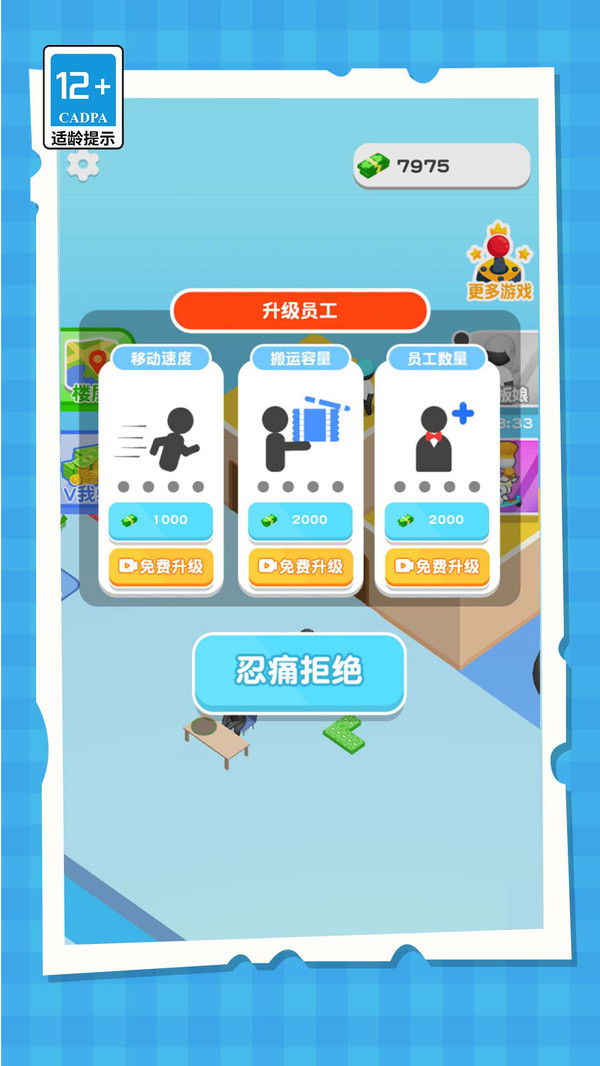The width and height of the screenshot is (600, 1066).
Task: Buy 移动速度 upgrade for 1000
Action: point(160,521)
